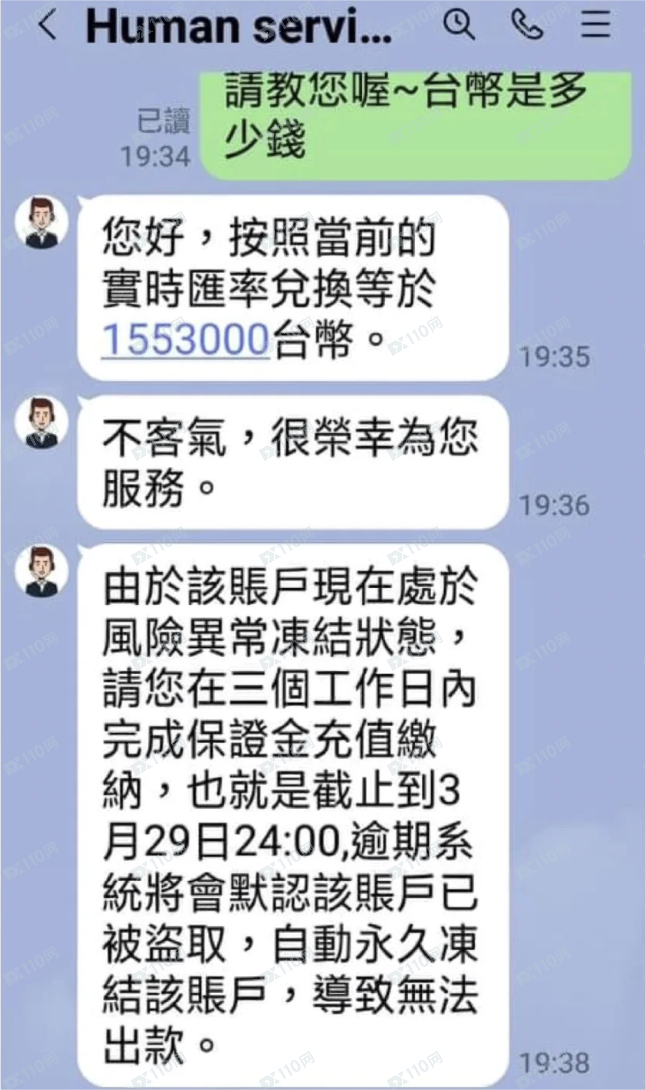Tap the underlined 1553000 amount link
646x1090 pixels.
(x=186, y=340)
